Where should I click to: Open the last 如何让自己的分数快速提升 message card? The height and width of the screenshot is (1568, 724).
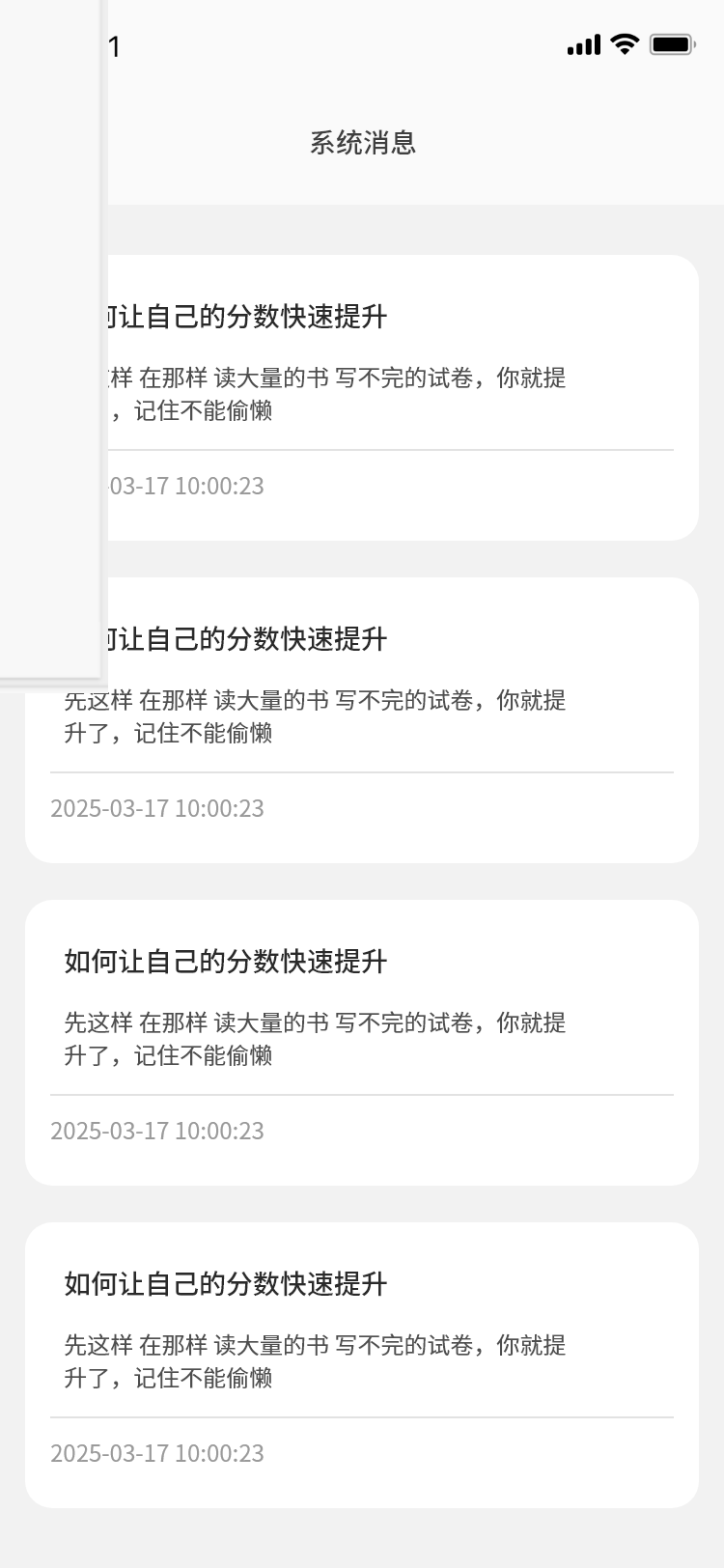click(x=362, y=1364)
